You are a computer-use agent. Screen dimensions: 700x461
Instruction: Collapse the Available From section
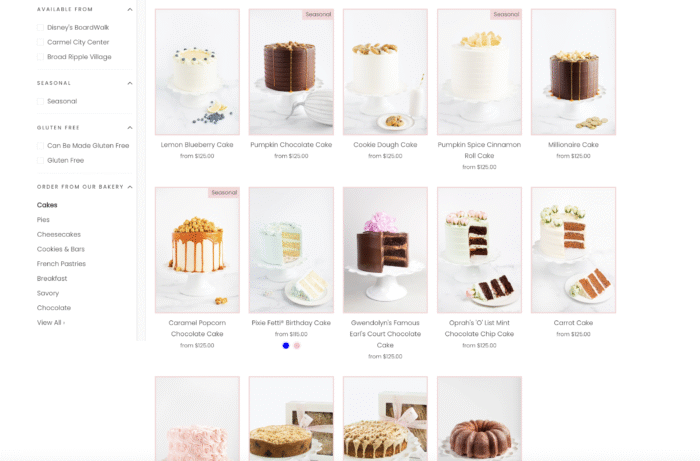130,9
